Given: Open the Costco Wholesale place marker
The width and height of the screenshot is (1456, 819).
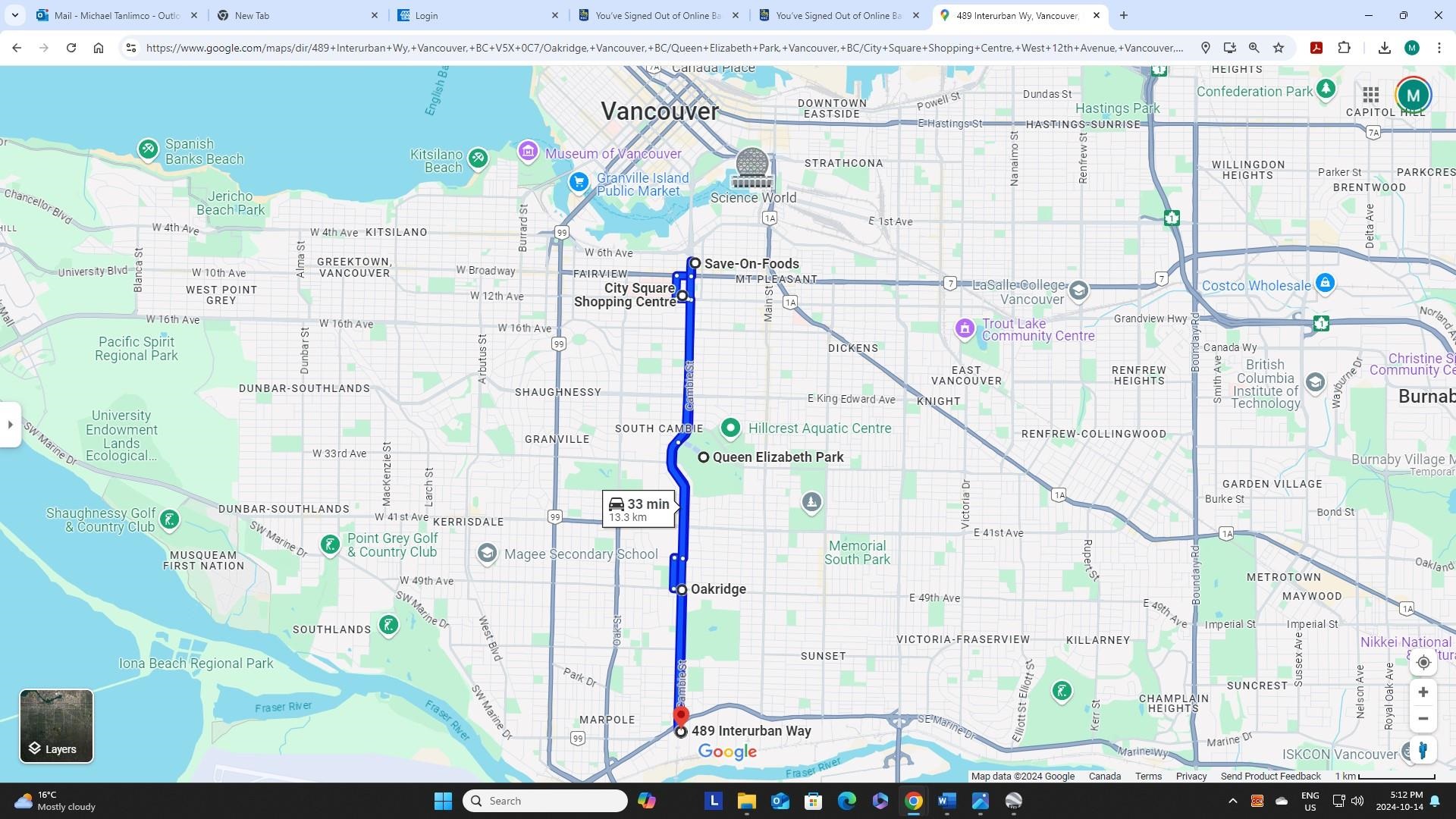Looking at the screenshot, I should pos(1325,283).
